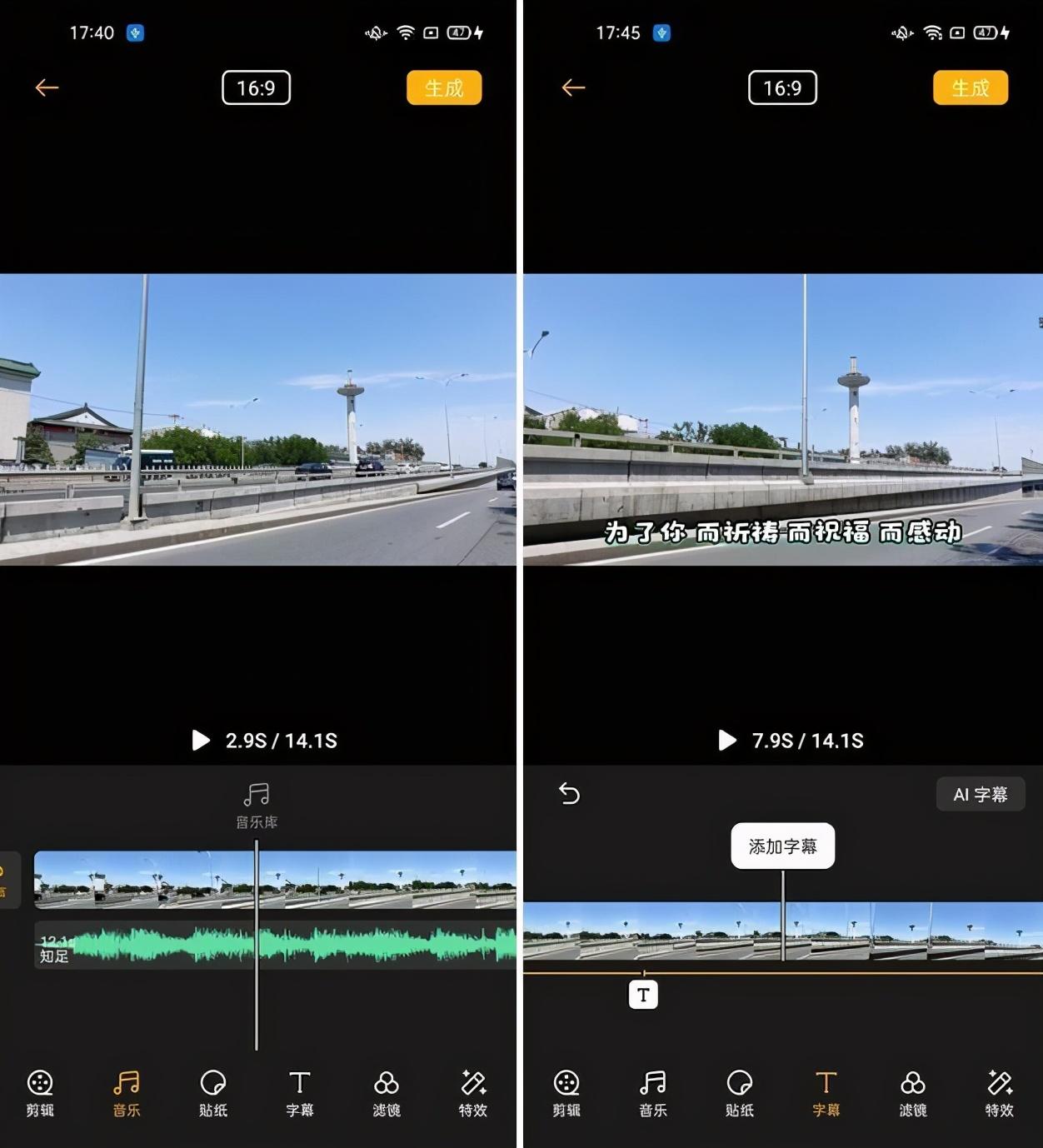The width and height of the screenshot is (1043, 1148).
Task: Open 特效 effects below the T marker
Action: click(x=999, y=1092)
